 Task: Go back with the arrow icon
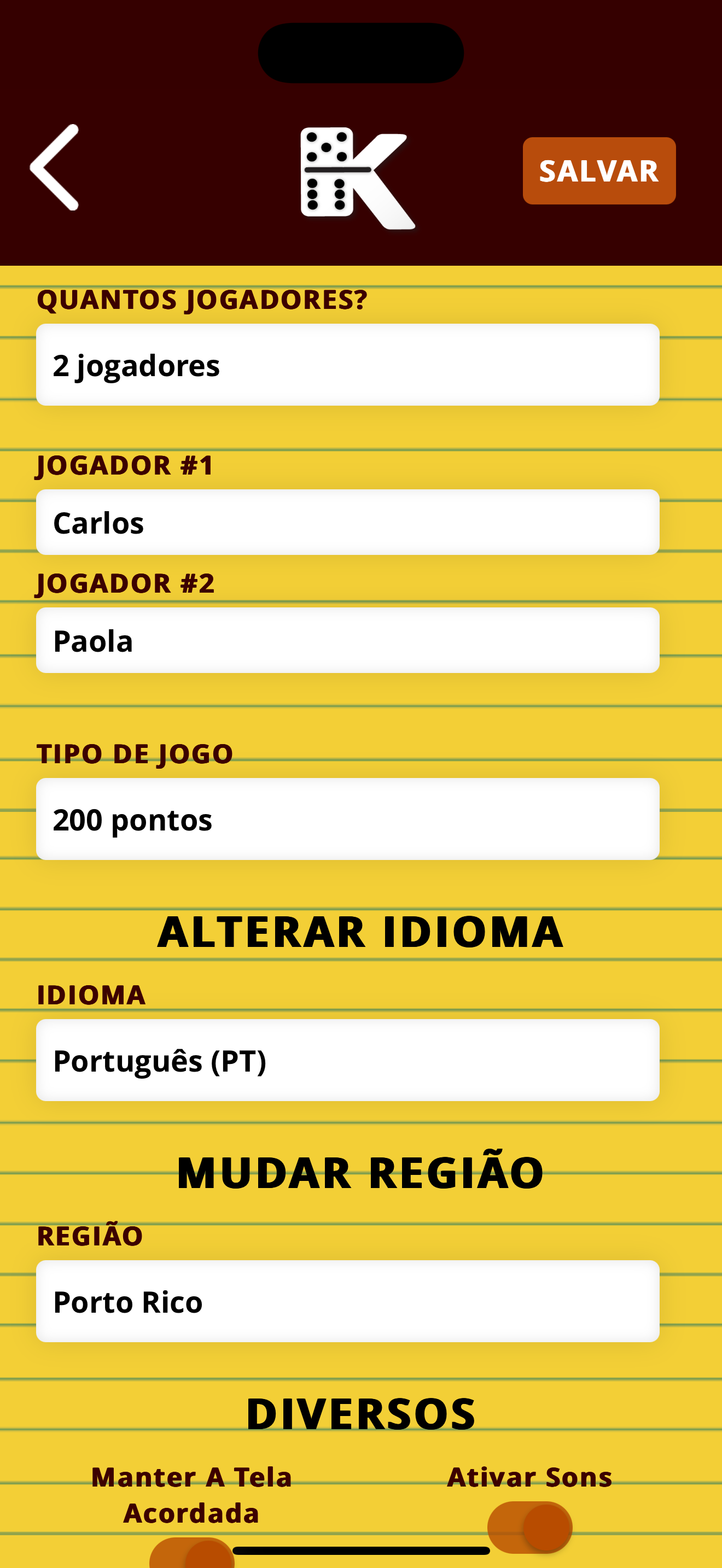pos(54,167)
